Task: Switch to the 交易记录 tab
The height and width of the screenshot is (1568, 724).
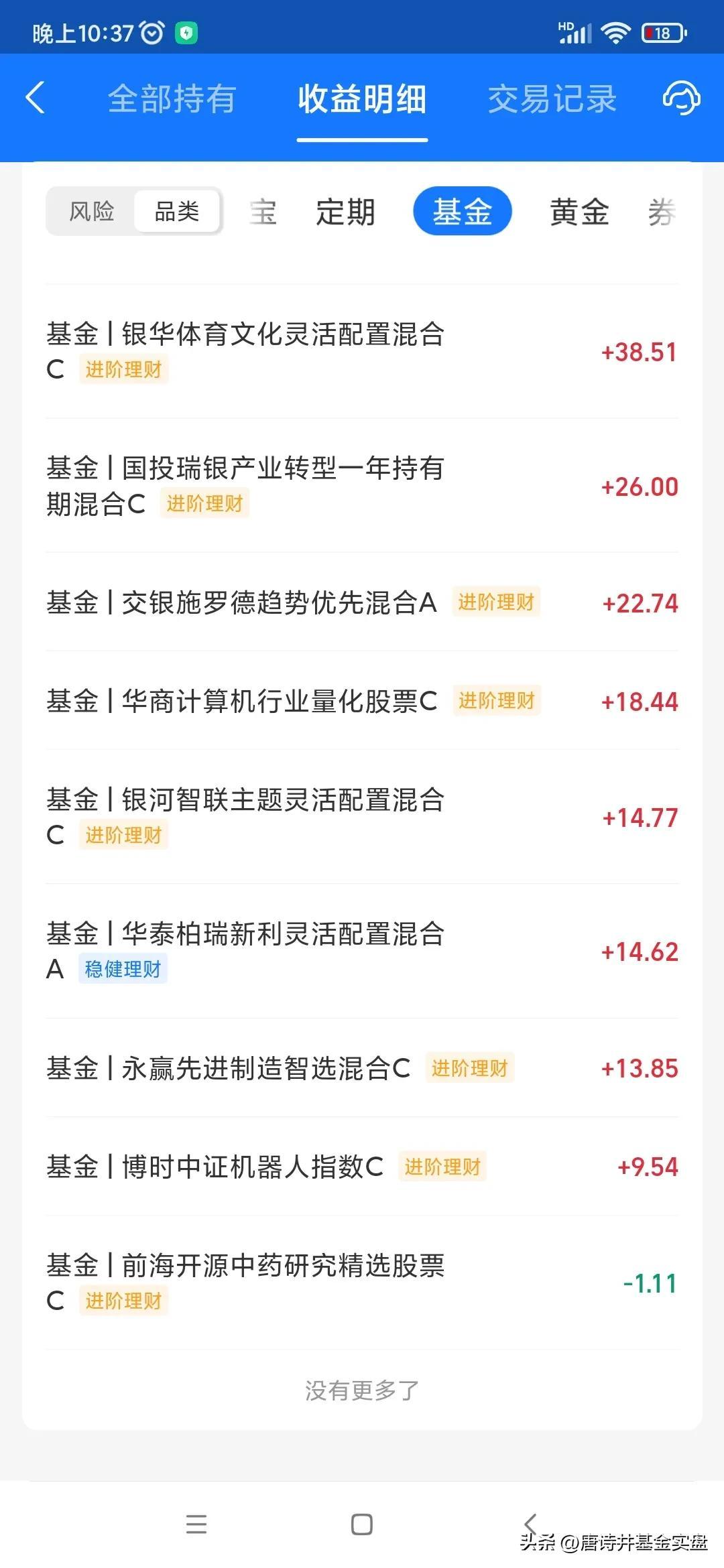Action: 552,99
